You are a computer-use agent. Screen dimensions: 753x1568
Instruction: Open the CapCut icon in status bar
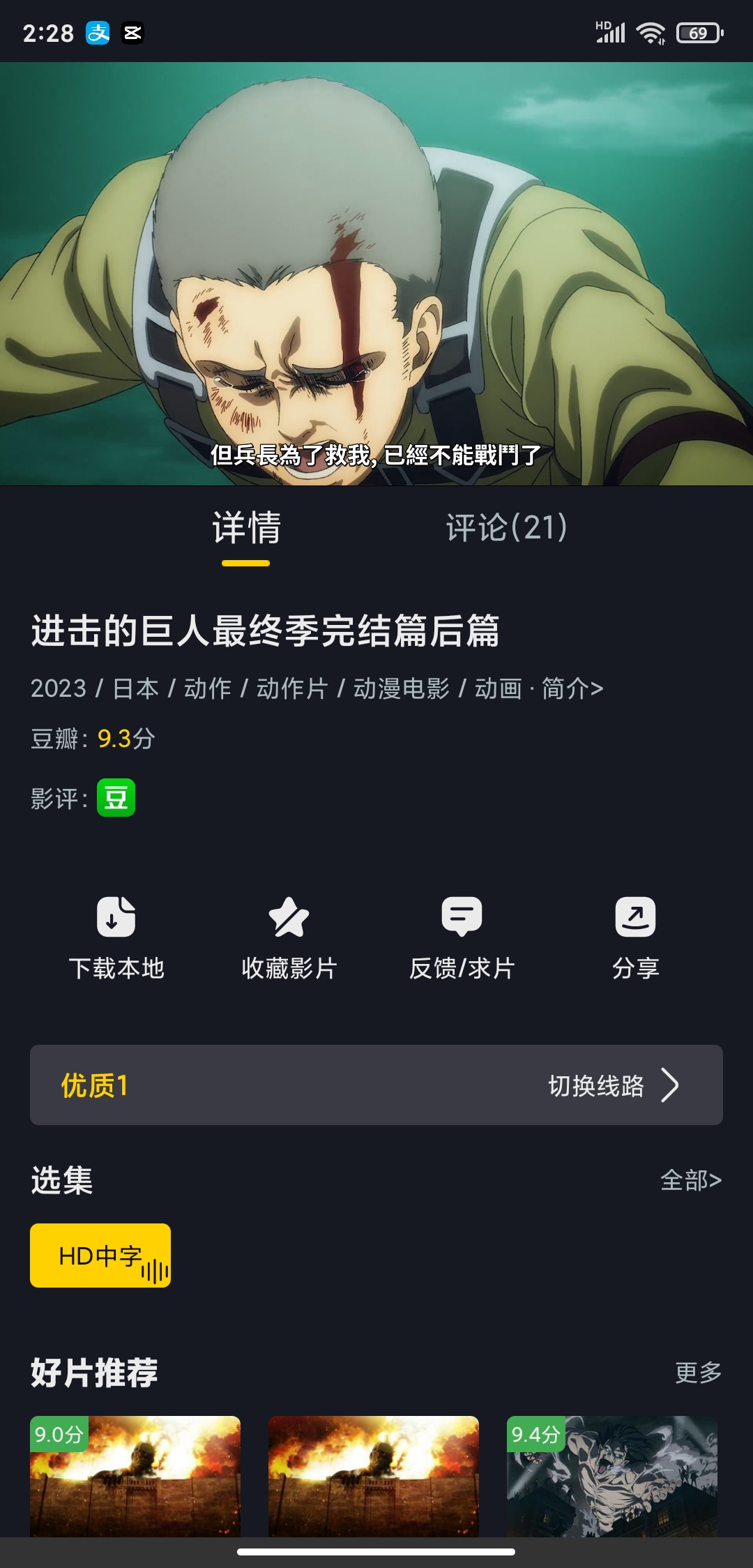pos(134,31)
